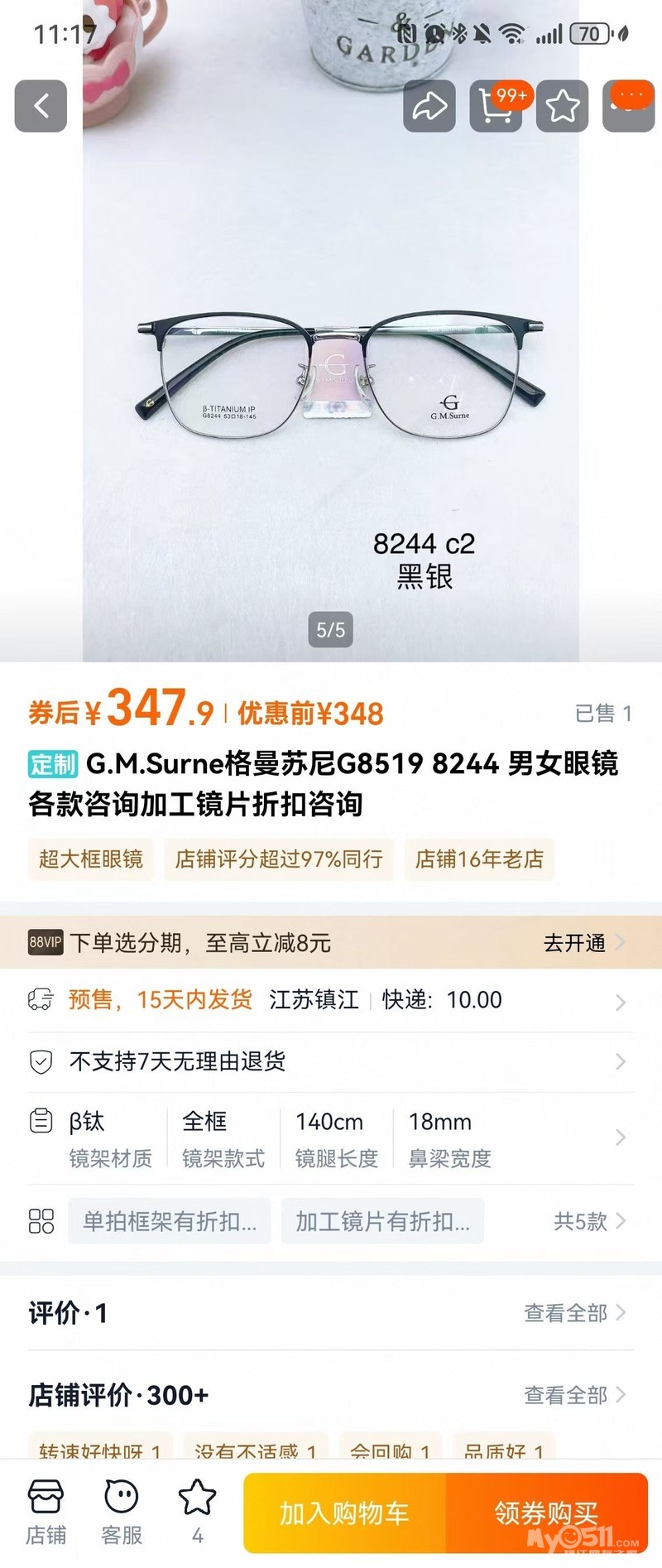Viewport: 662px width, 1568px height.
Task: Add item via 加入购物车
Action: point(344,1513)
